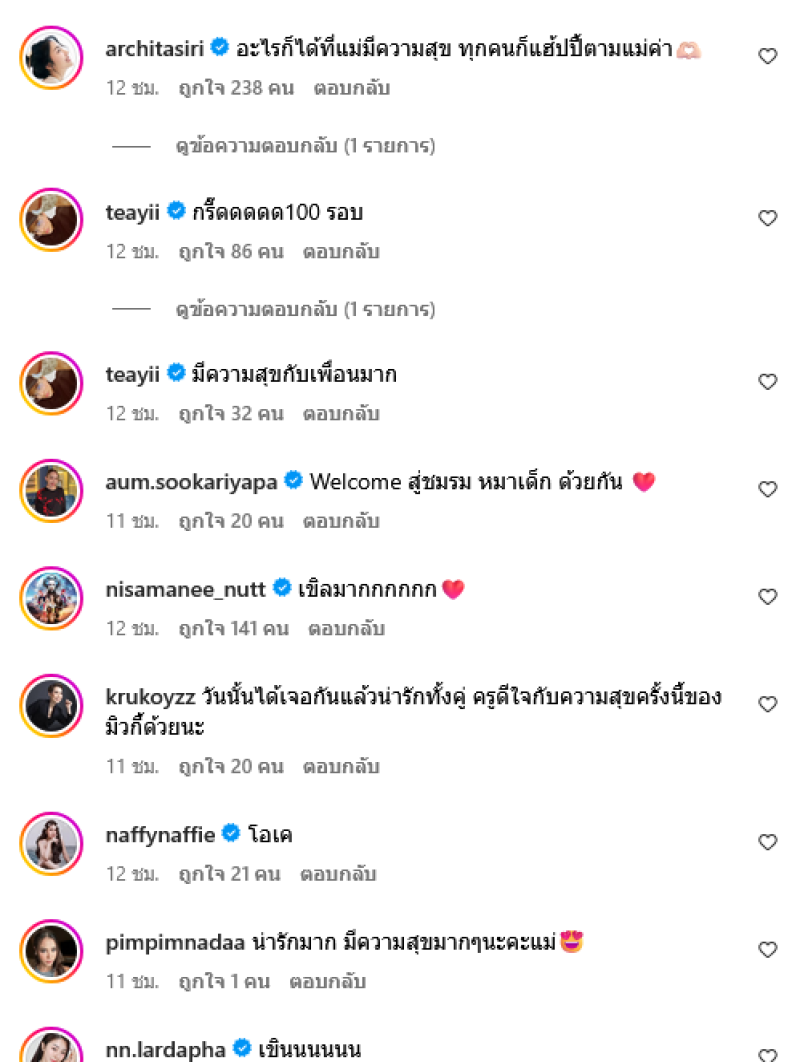
Task: Like architasiri's comment
Action: [767, 57]
